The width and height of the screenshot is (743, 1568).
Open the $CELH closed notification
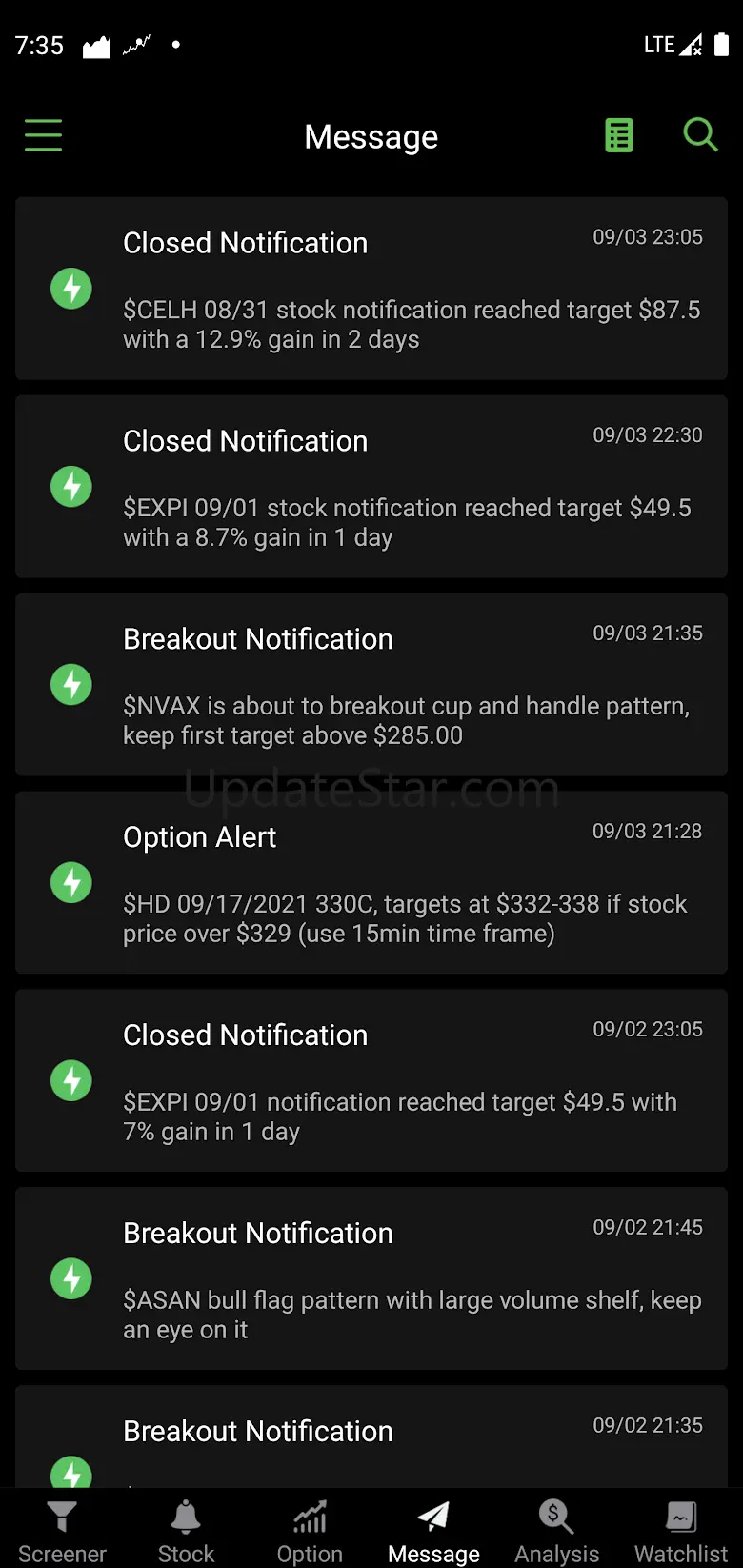coord(371,289)
